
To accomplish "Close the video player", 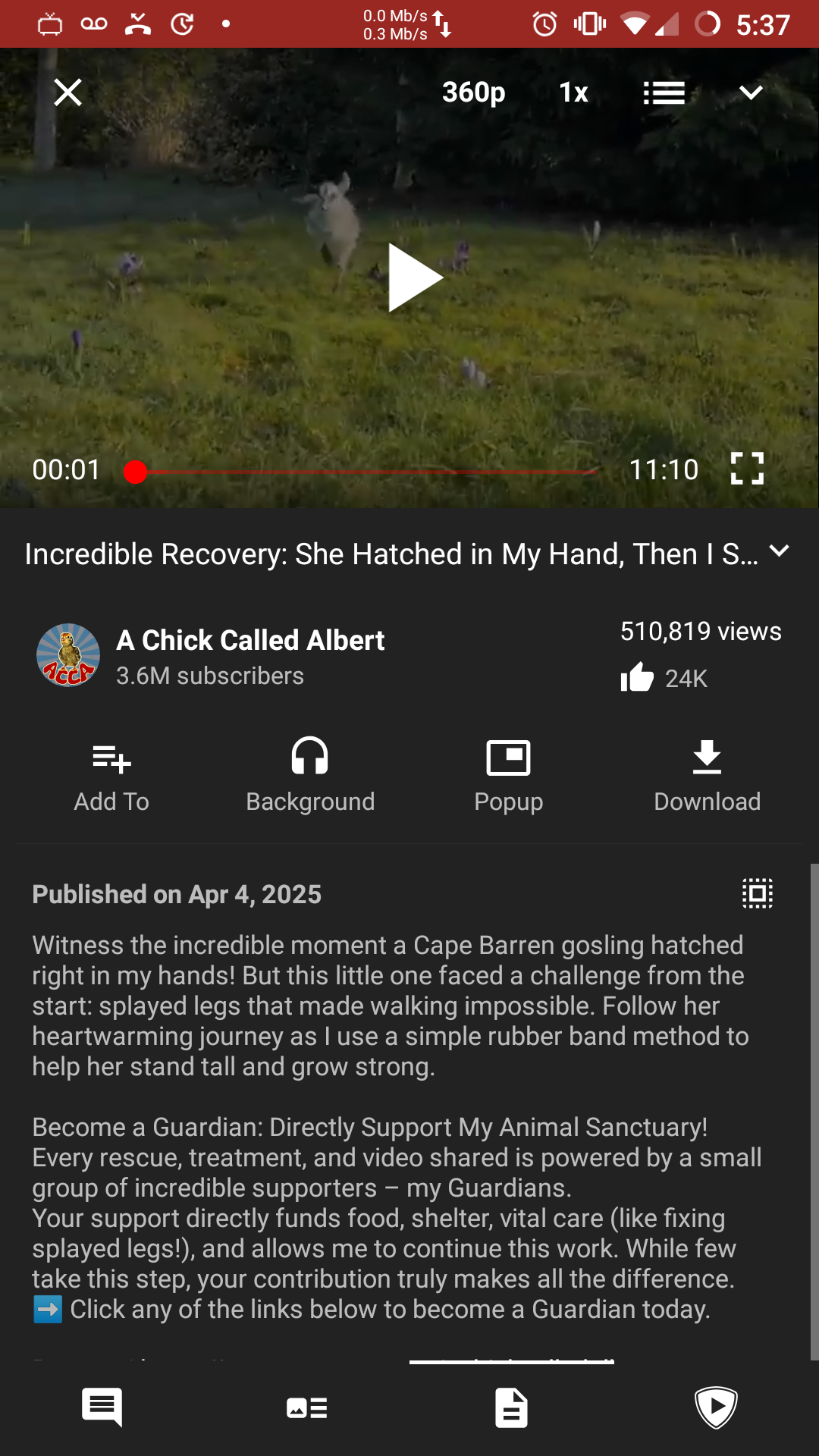I will click(x=68, y=93).
